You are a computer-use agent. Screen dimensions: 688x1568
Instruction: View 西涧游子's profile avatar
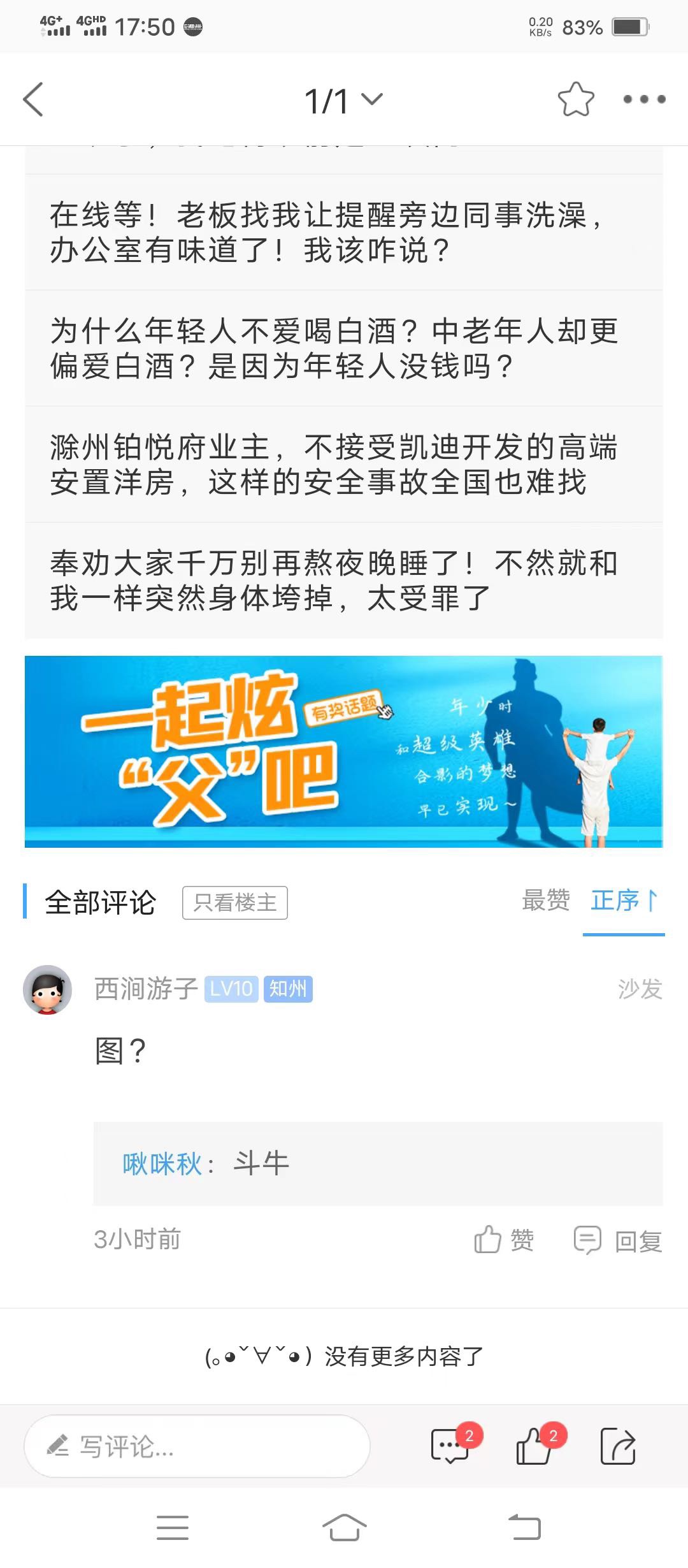[48, 990]
